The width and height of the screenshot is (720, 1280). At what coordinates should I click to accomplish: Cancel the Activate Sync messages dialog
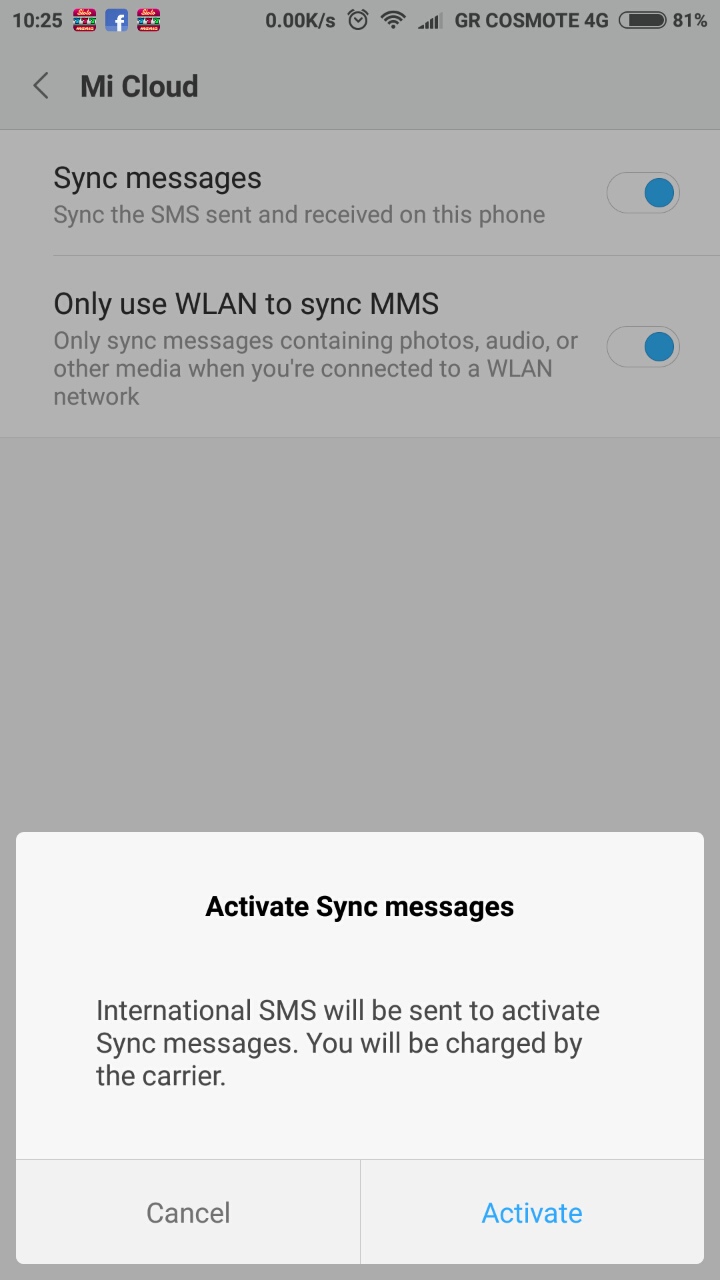point(188,1213)
